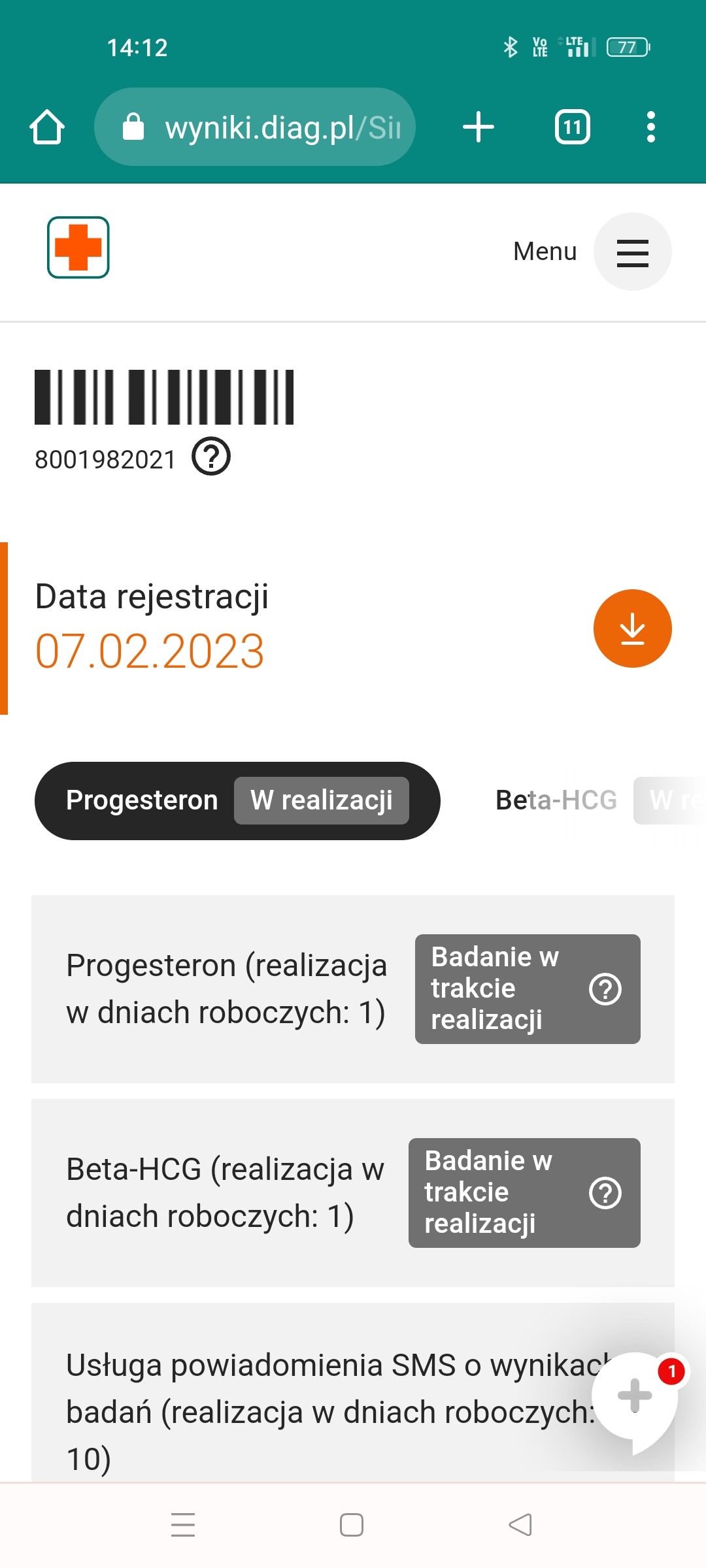Show status help for Progesteron test
The height and width of the screenshot is (1568, 706).
(x=605, y=989)
